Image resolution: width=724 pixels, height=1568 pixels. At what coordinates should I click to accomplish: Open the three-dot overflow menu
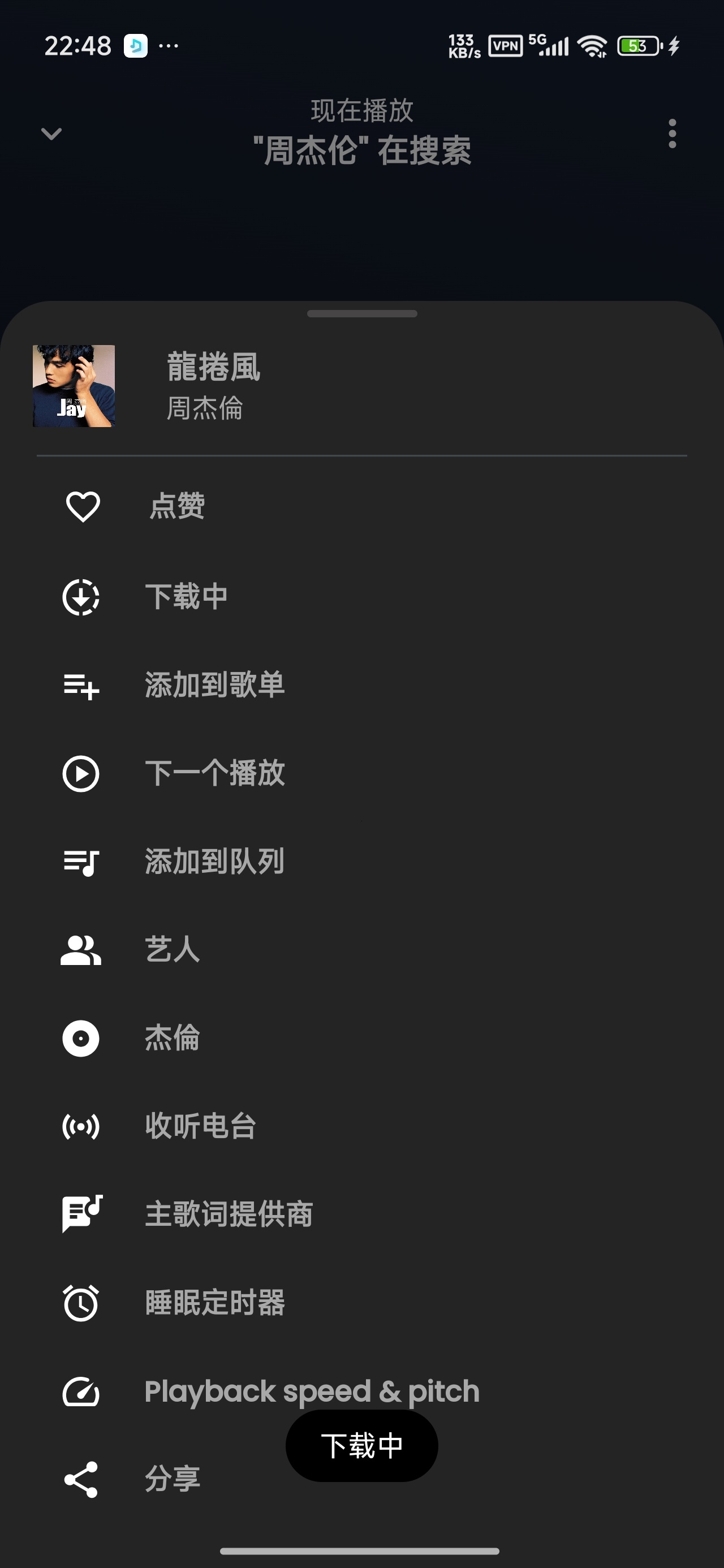[672, 133]
